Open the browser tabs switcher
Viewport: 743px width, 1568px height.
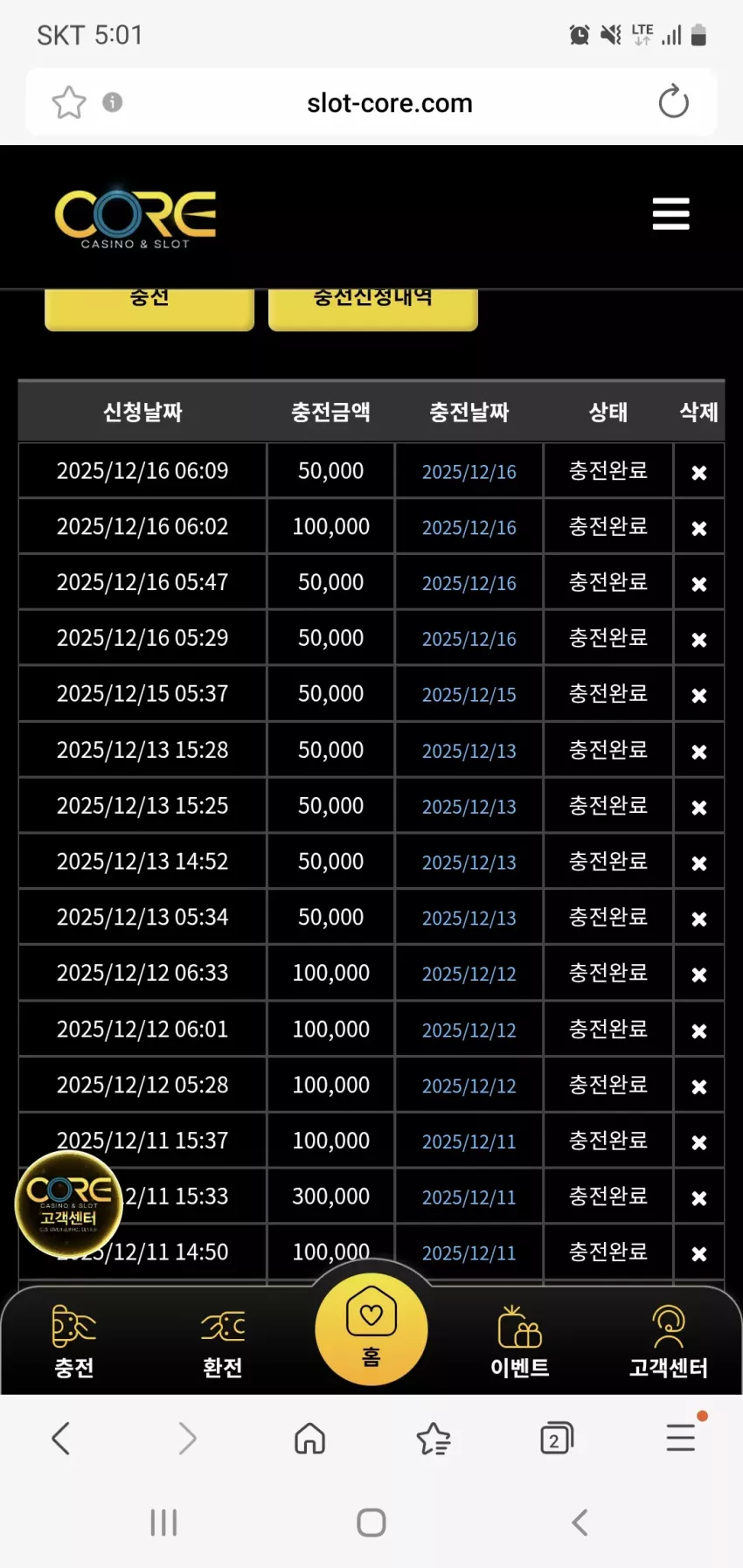[x=556, y=1438]
